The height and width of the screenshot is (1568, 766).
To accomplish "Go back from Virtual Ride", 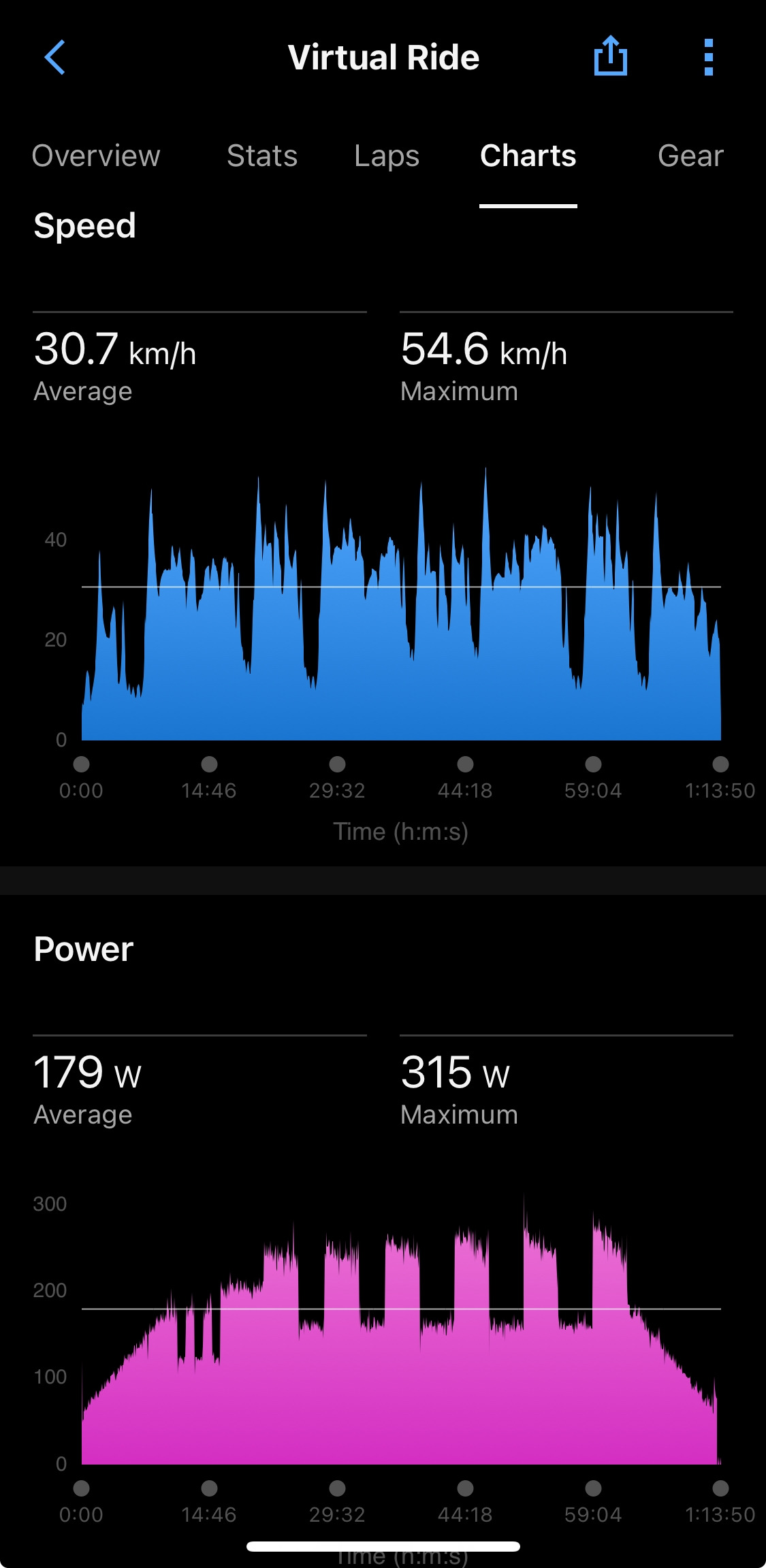I will pyautogui.click(x=55, y=57).
